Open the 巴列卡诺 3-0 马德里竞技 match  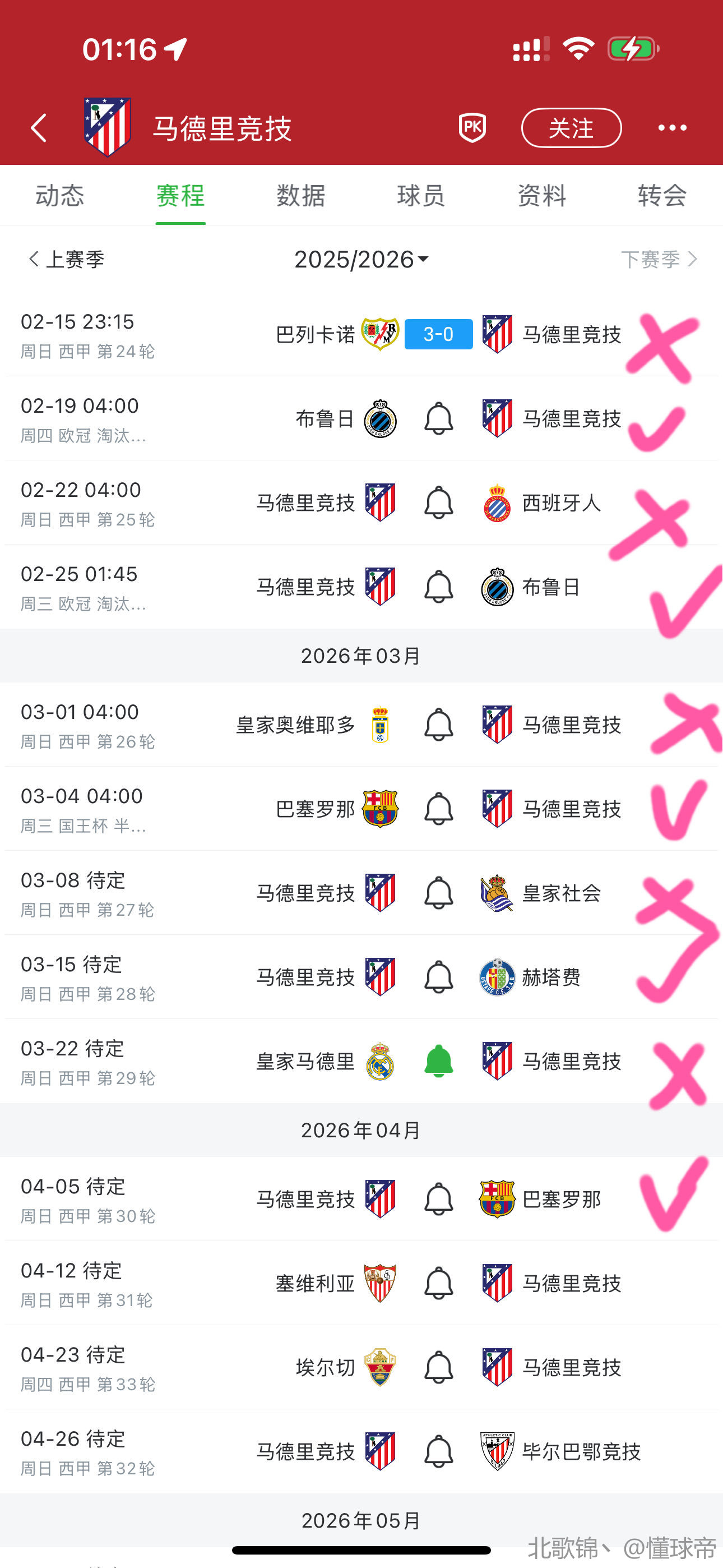(438, 334)
